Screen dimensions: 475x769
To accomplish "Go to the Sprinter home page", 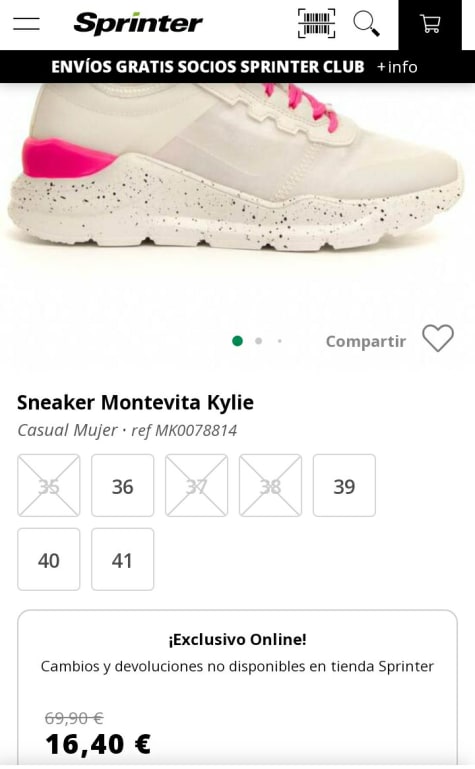I will [x=138, y=24].
